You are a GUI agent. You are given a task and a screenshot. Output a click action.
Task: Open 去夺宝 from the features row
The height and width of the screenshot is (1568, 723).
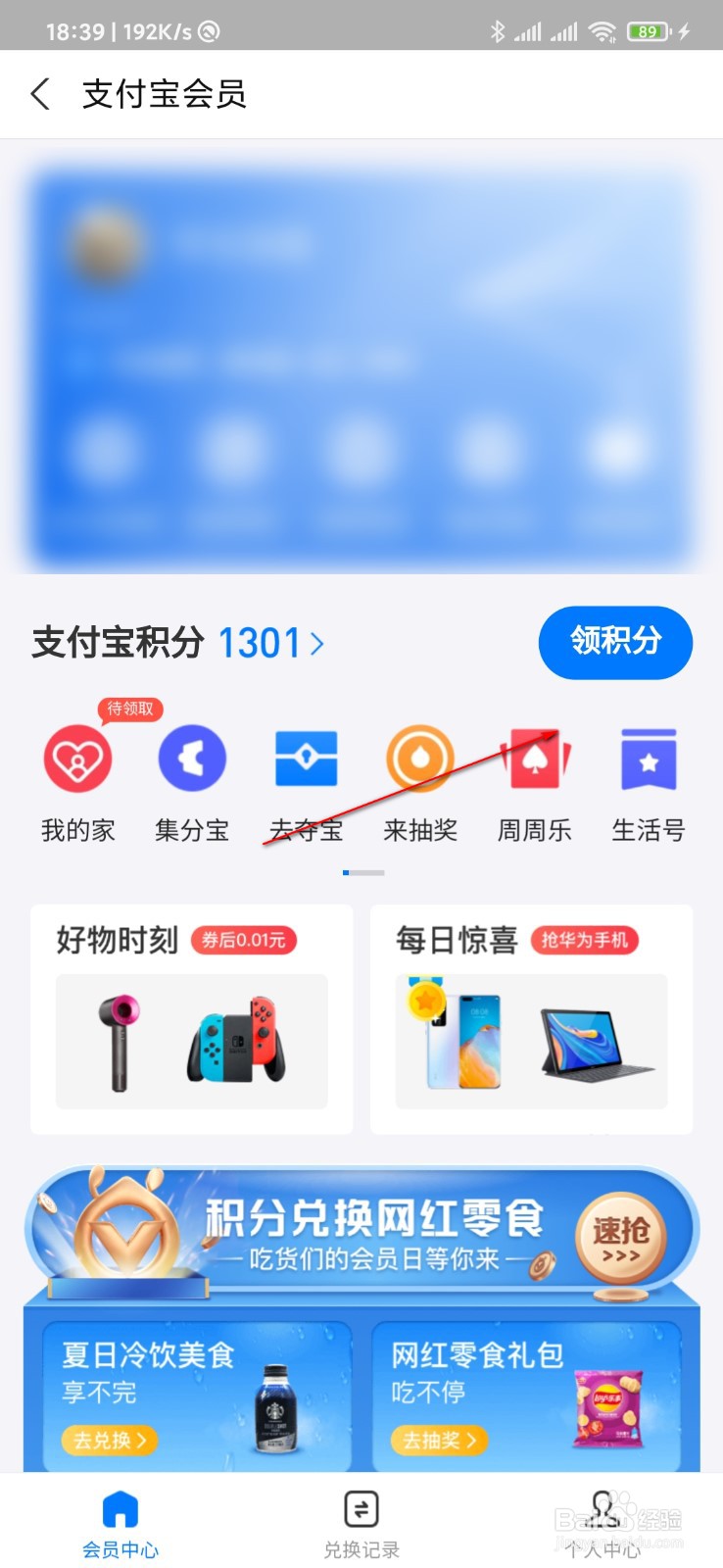tap(307, 759)
